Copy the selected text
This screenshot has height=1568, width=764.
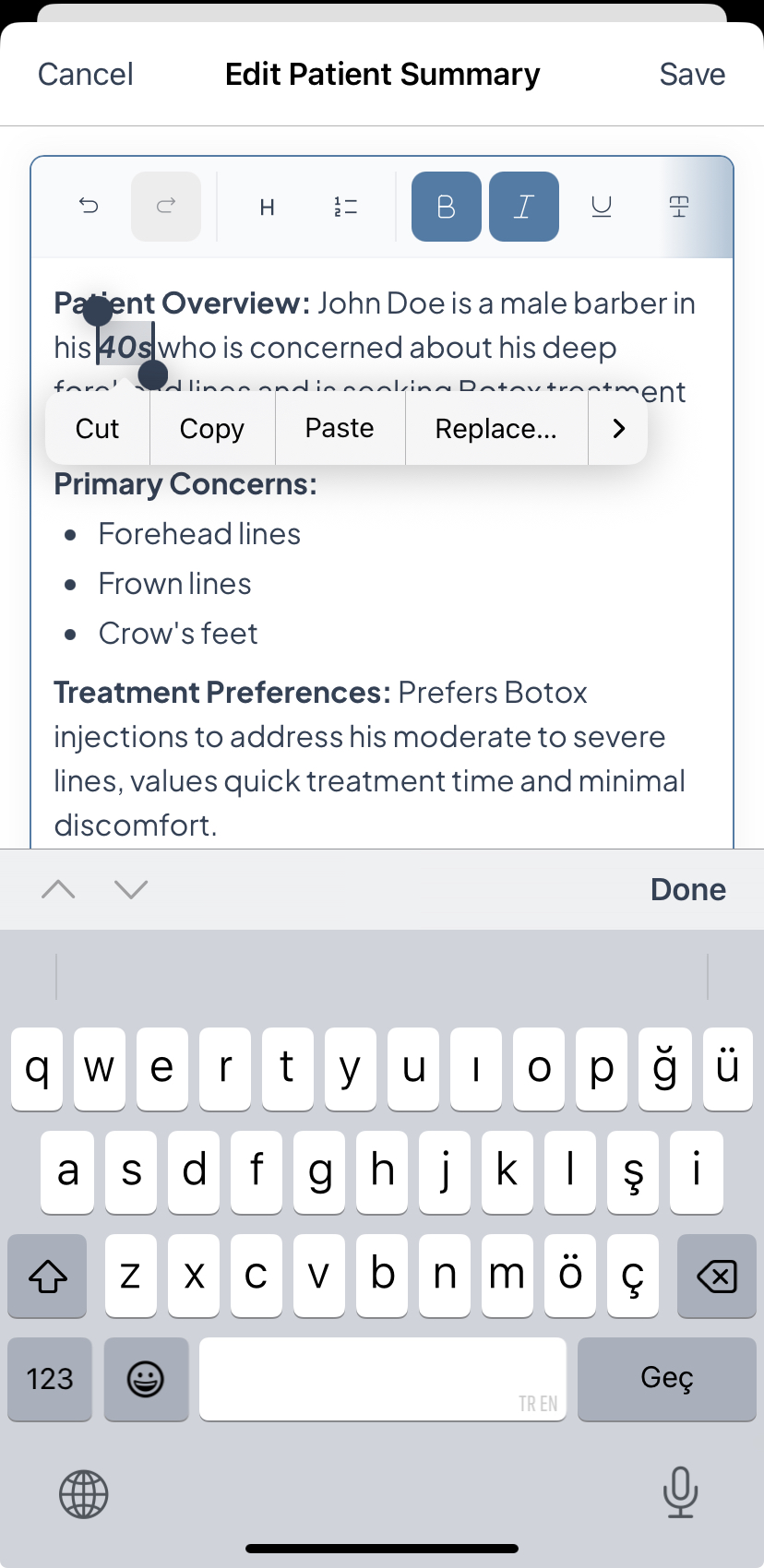point(211,429)
